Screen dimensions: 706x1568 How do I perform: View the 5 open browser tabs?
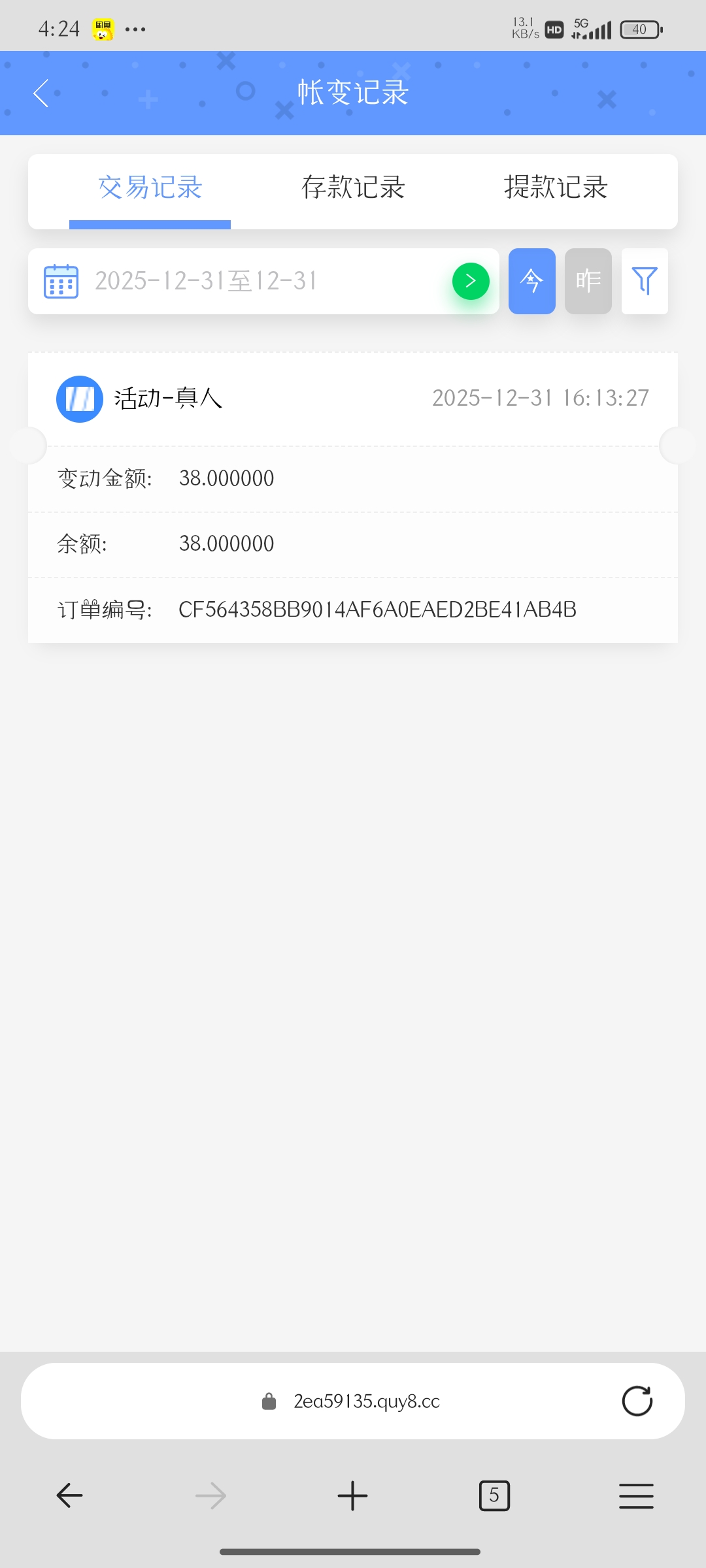pyautogui.click(x=494, y=1495)
